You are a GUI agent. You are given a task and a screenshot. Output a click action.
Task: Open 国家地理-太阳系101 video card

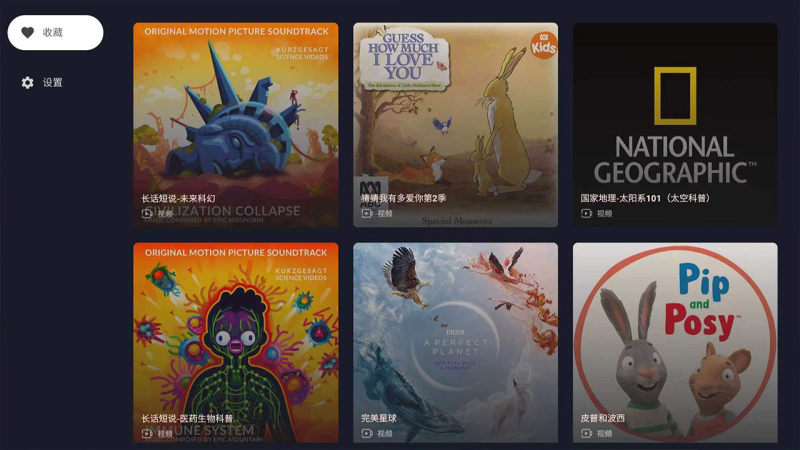pos(675,125)
